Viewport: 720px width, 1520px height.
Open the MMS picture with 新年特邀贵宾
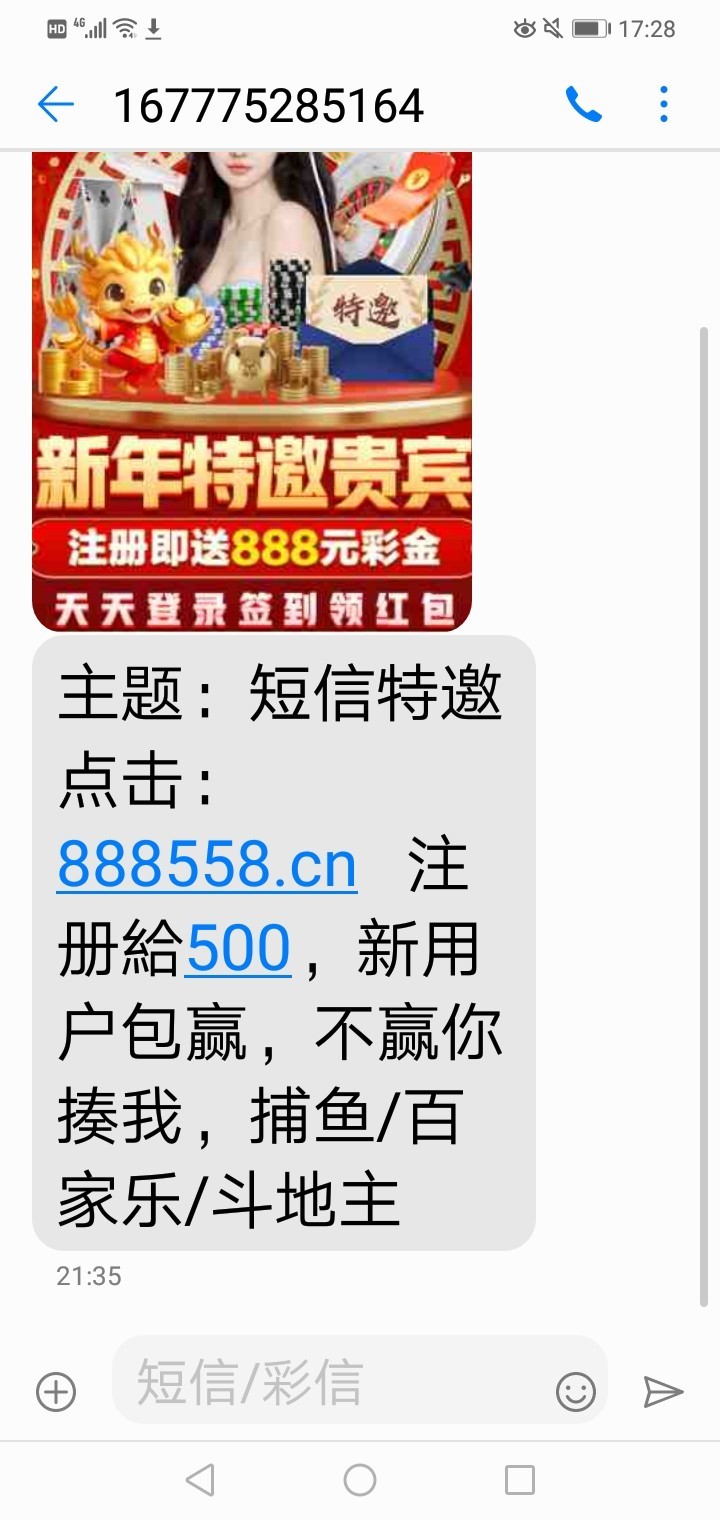(252, 390)
